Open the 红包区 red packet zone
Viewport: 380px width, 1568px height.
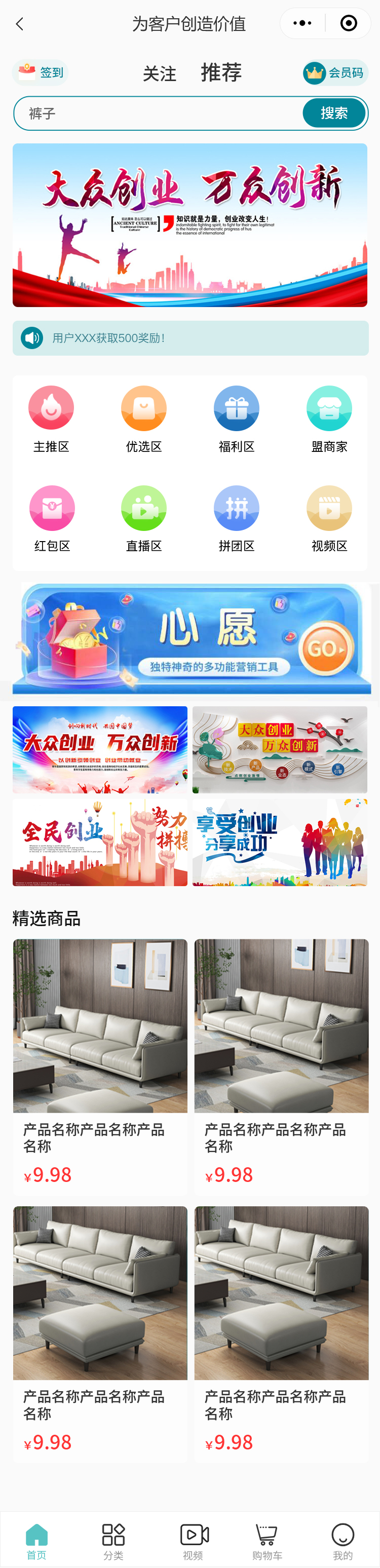click(52, 519)
